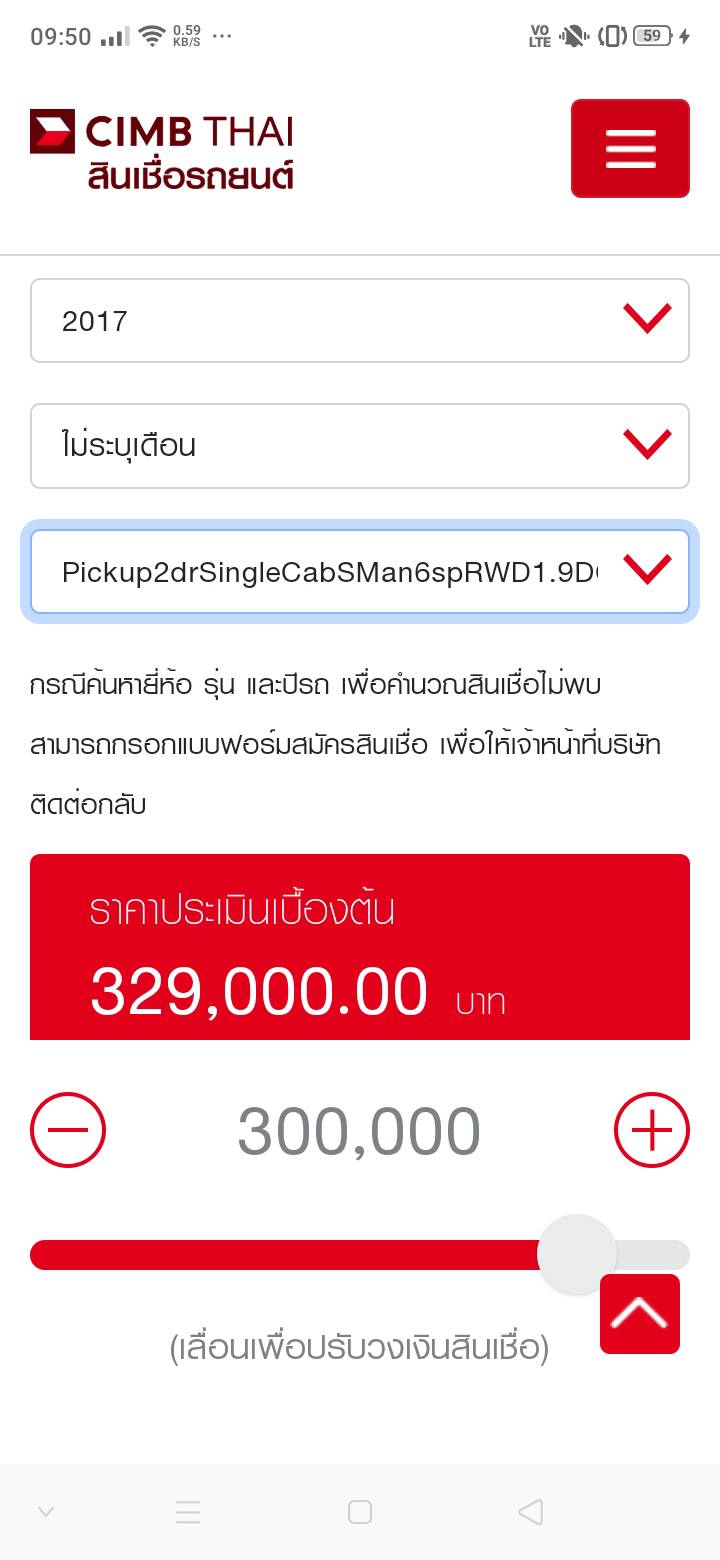Expand the 2017 year dropdown

coord(360,321)
